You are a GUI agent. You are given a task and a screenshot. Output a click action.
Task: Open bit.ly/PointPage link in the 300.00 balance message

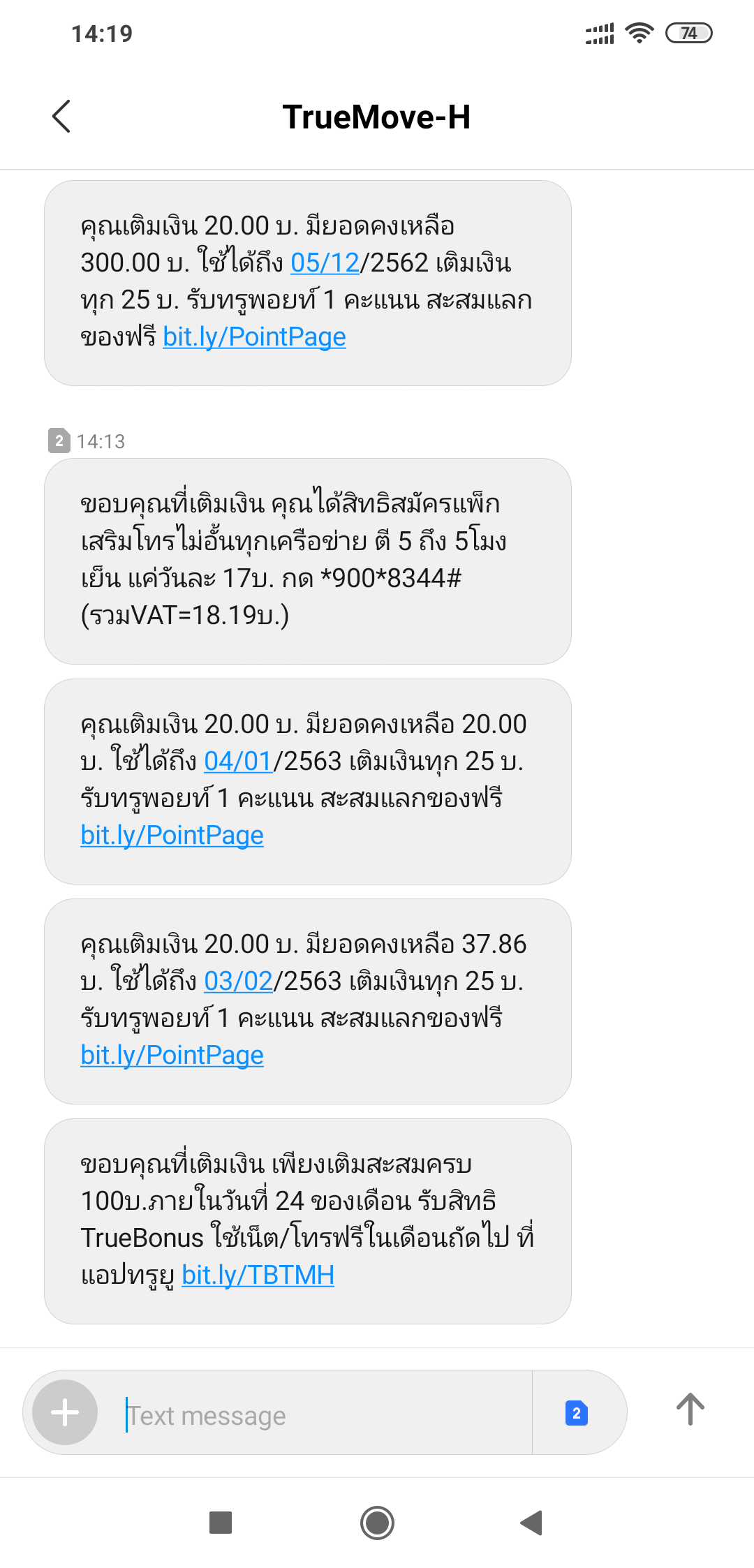pyautogui.click(x=254, y=337)
